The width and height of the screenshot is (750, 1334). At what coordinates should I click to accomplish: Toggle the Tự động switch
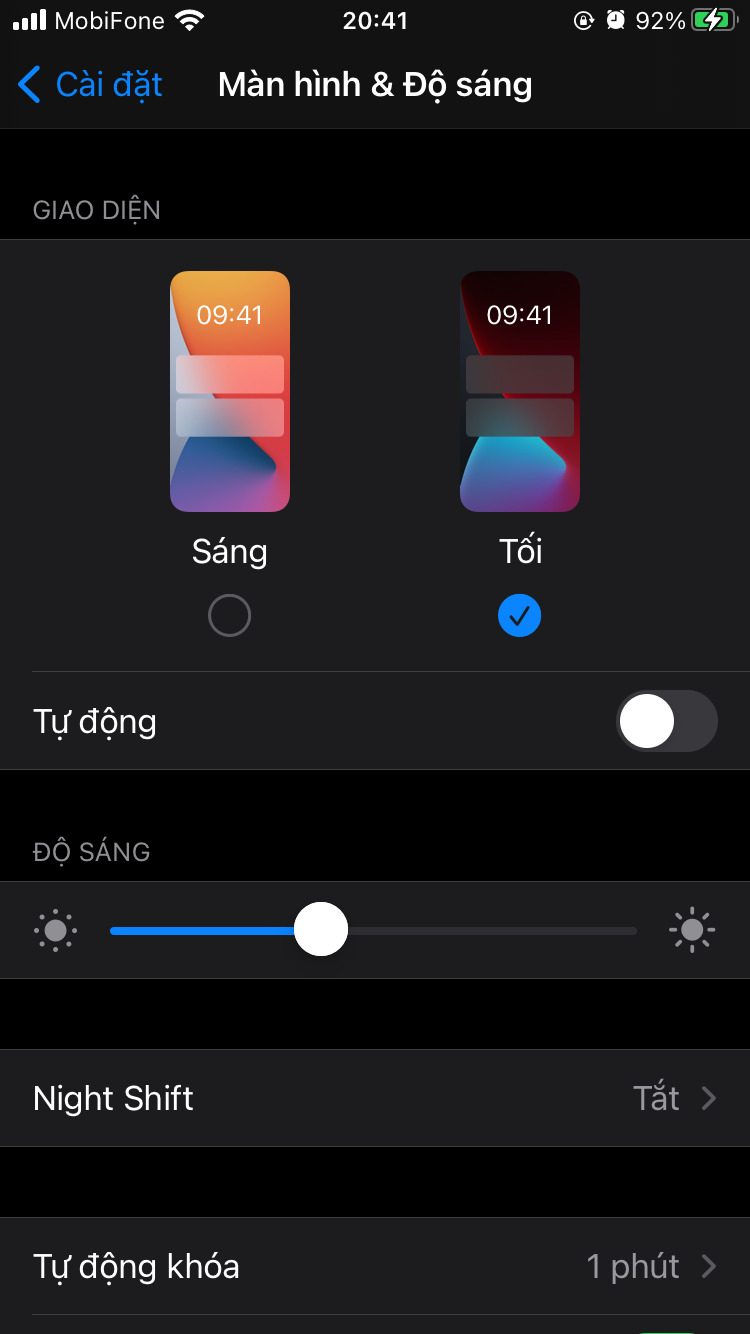666,721
